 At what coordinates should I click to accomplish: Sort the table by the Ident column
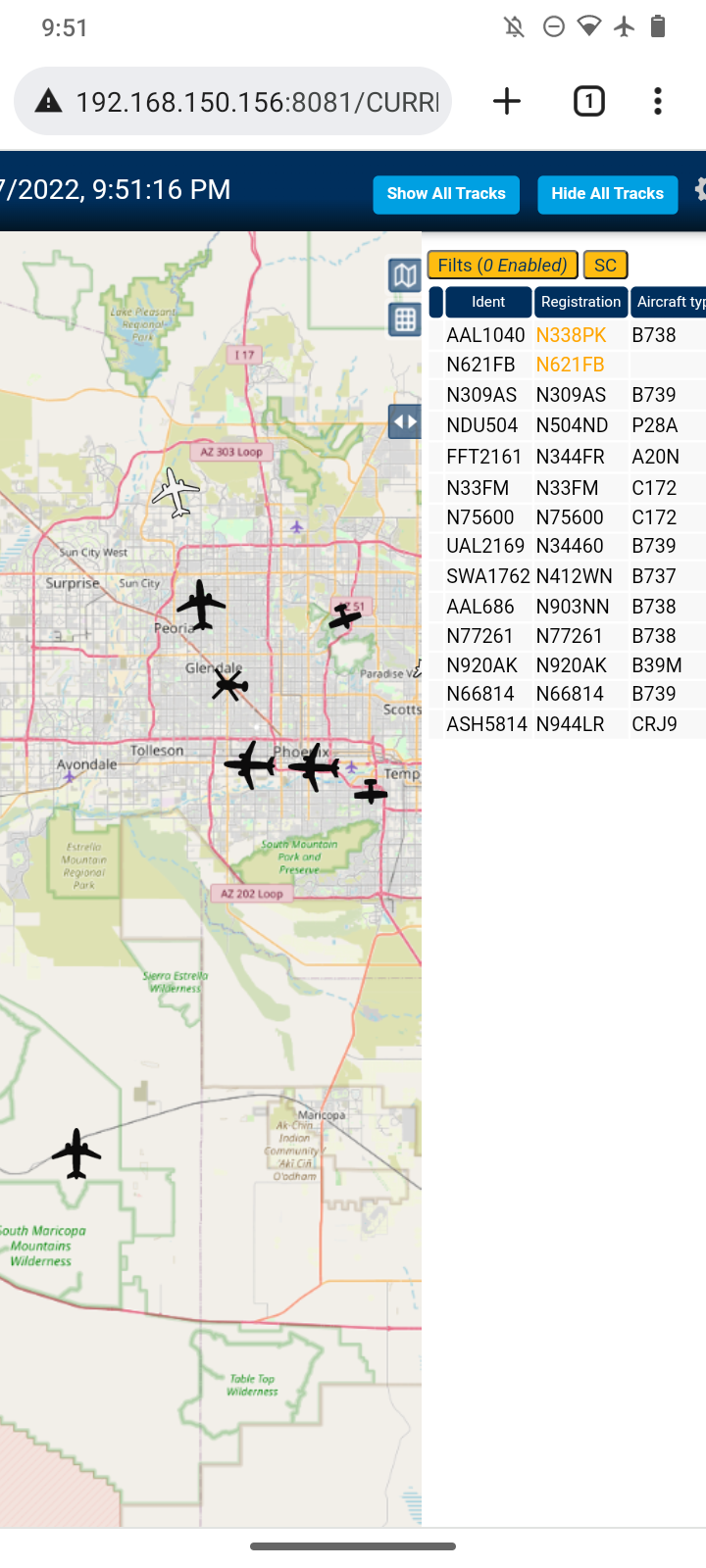(488, 302)
